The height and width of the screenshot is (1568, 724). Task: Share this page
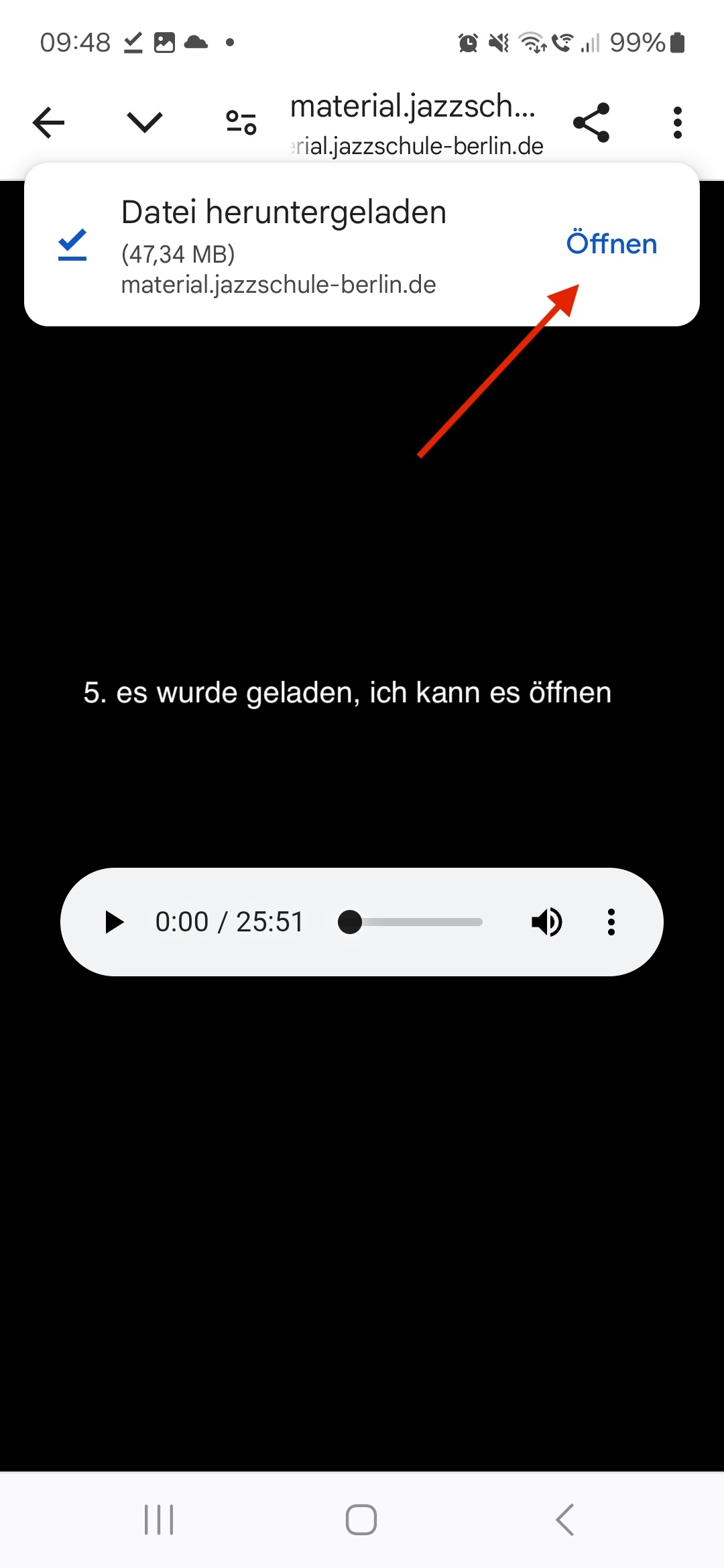point(591,123)
